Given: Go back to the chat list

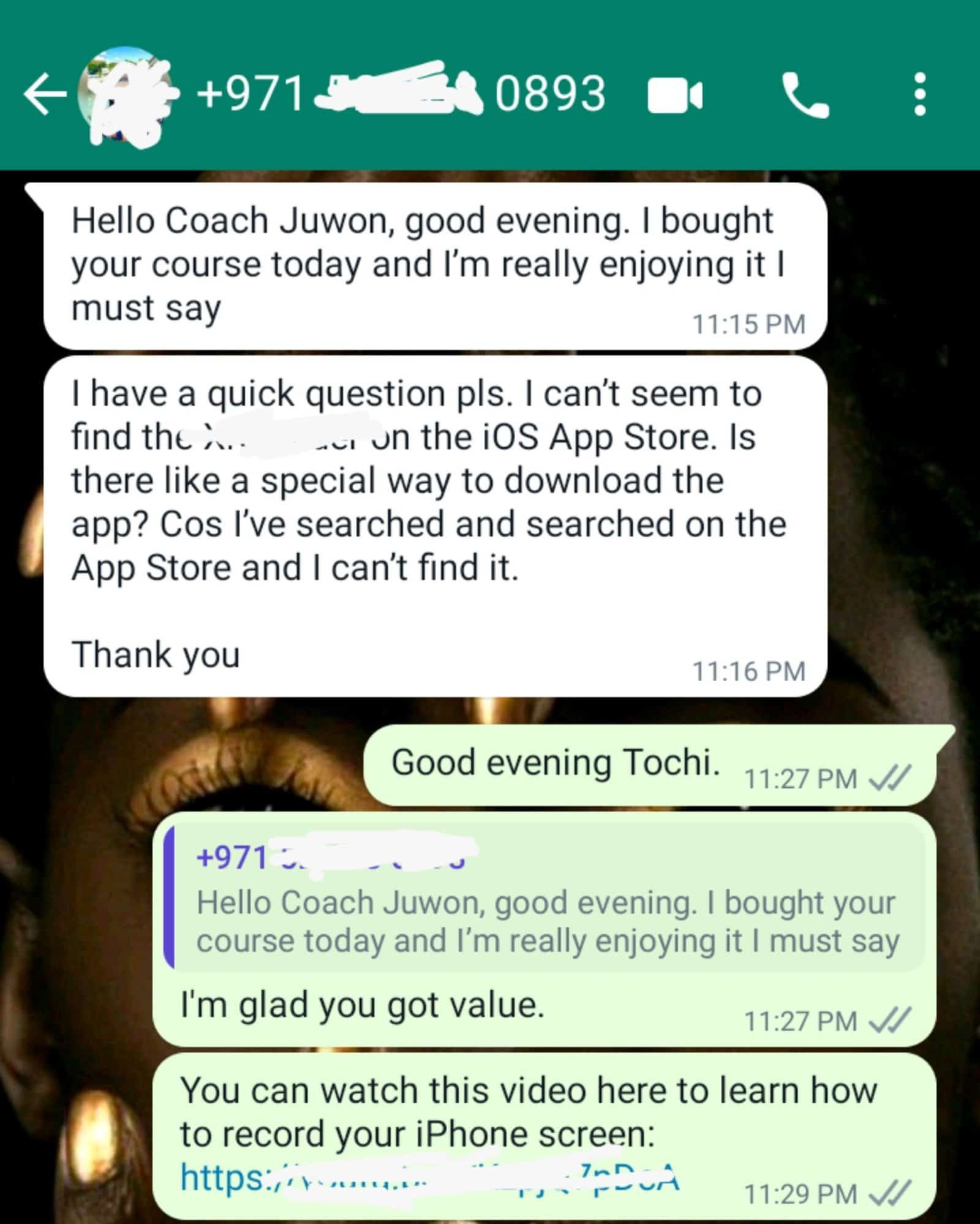Looking at the screenshot, I should coord(44,94).
